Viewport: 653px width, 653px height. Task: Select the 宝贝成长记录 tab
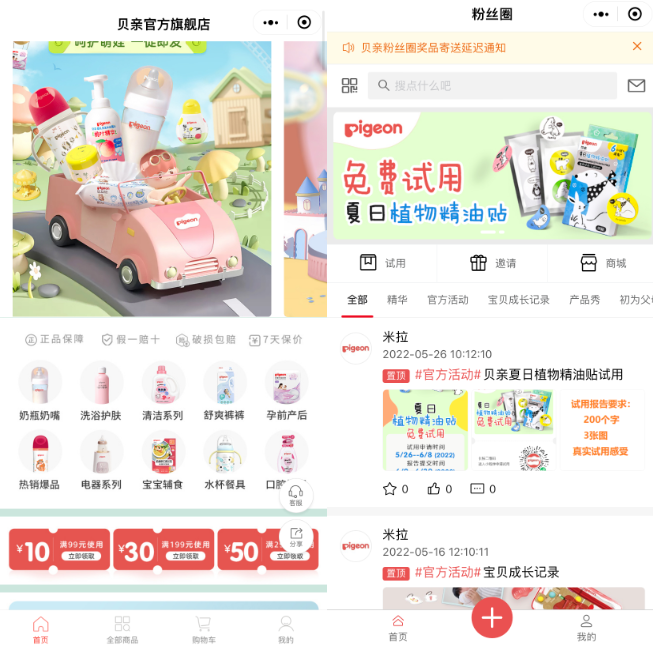click(x=518, y=300)
